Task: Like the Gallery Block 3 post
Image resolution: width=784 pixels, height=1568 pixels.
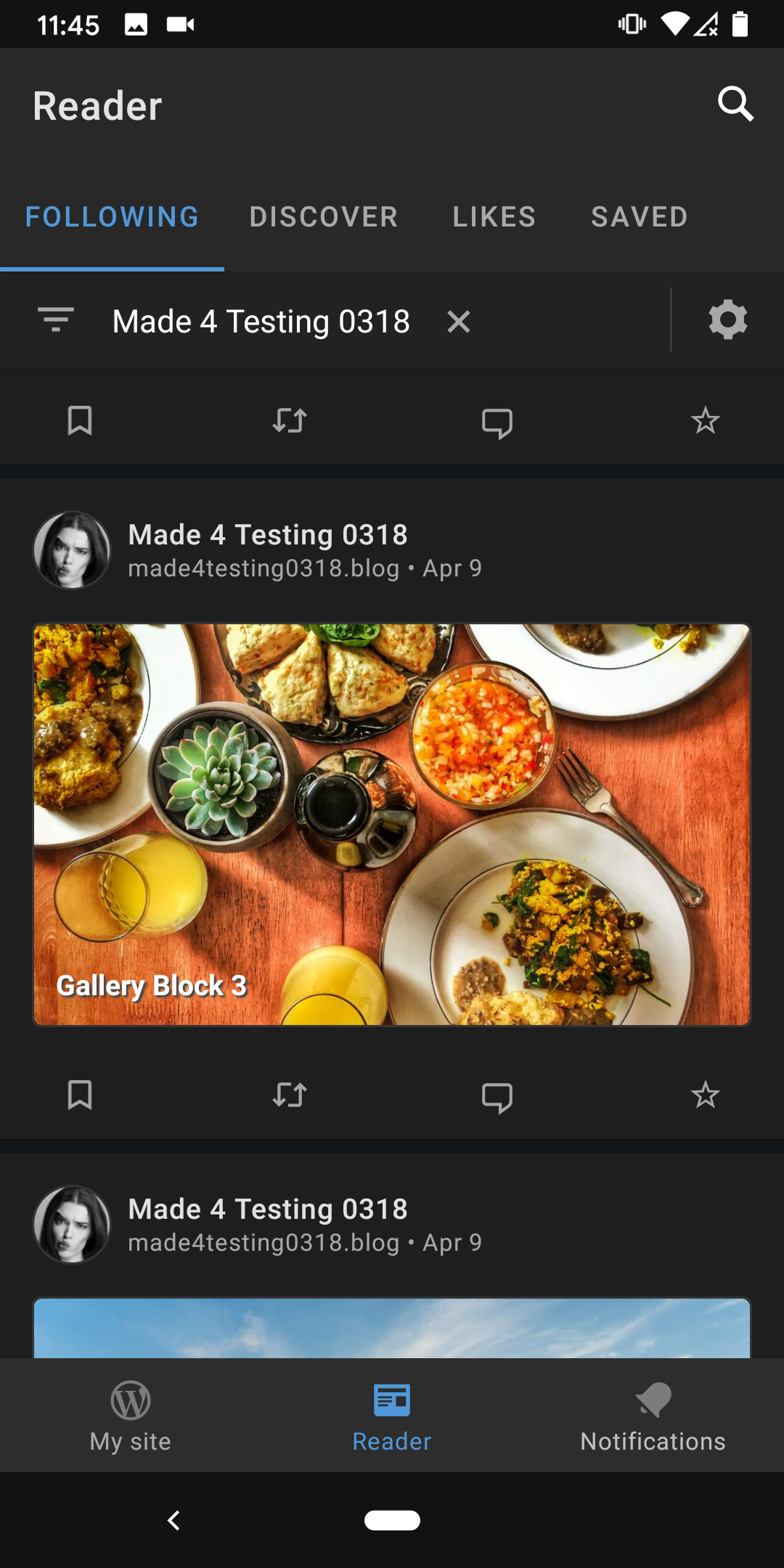Action: (x=705, y=1096)
